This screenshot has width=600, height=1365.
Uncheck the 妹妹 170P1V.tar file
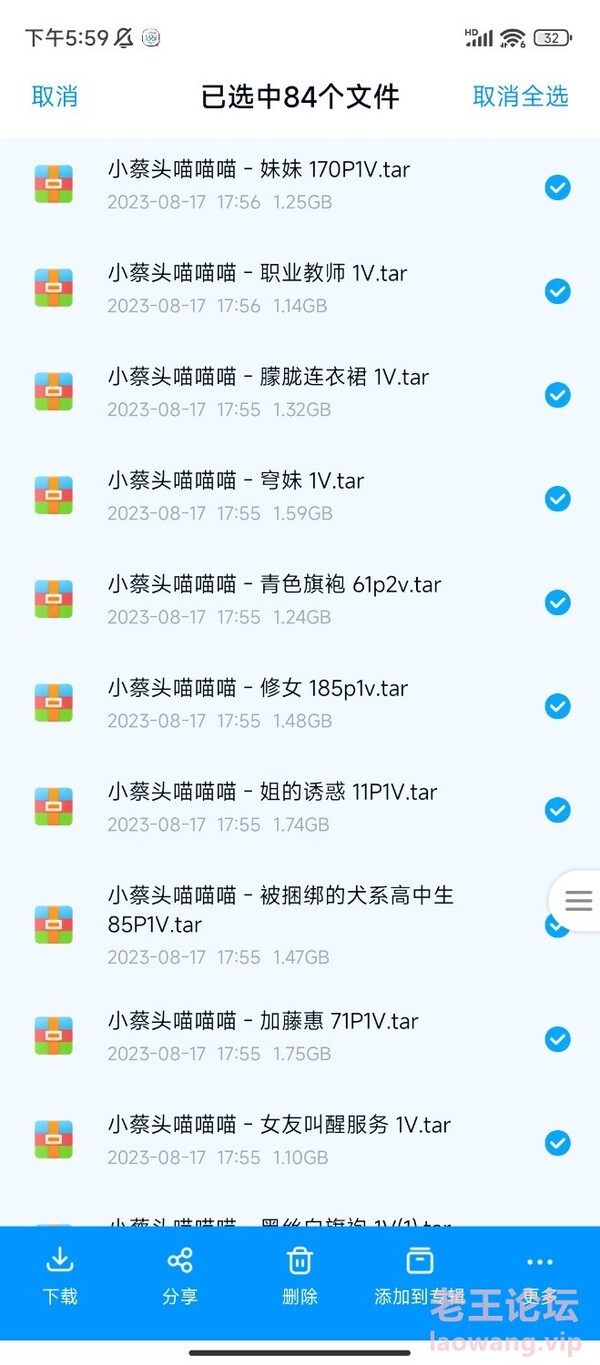click(557, 187)
